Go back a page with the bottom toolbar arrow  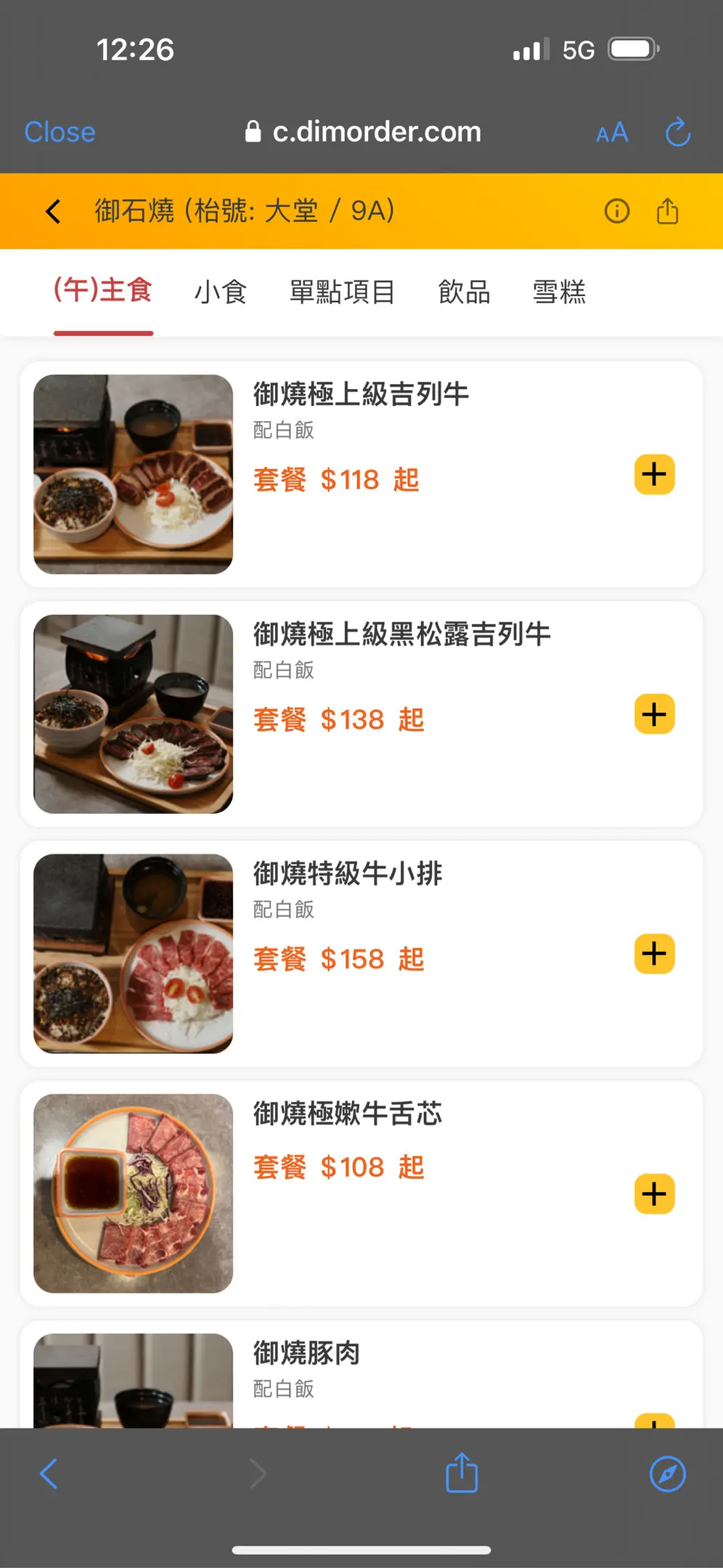coord(49,1474)
